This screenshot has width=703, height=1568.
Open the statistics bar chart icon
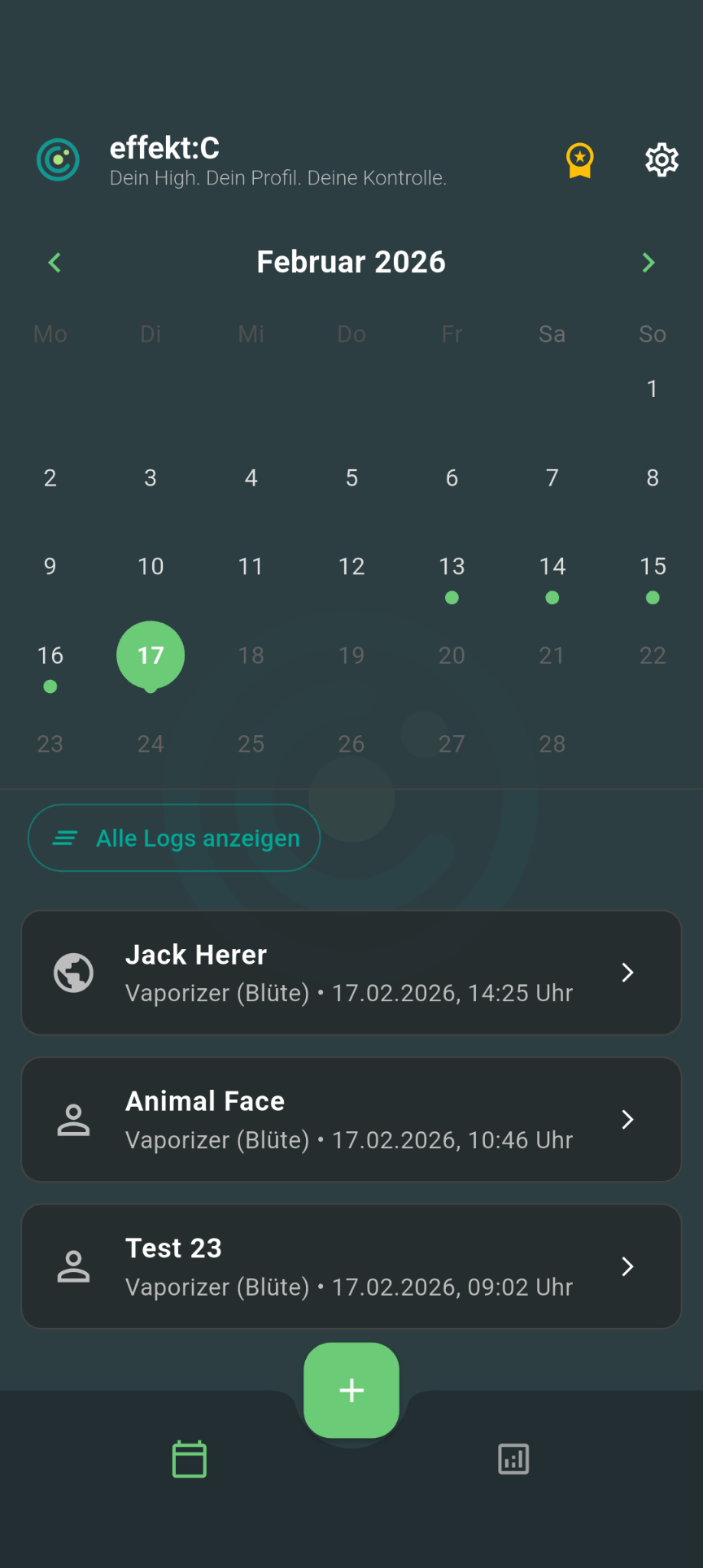[513, 1459]
